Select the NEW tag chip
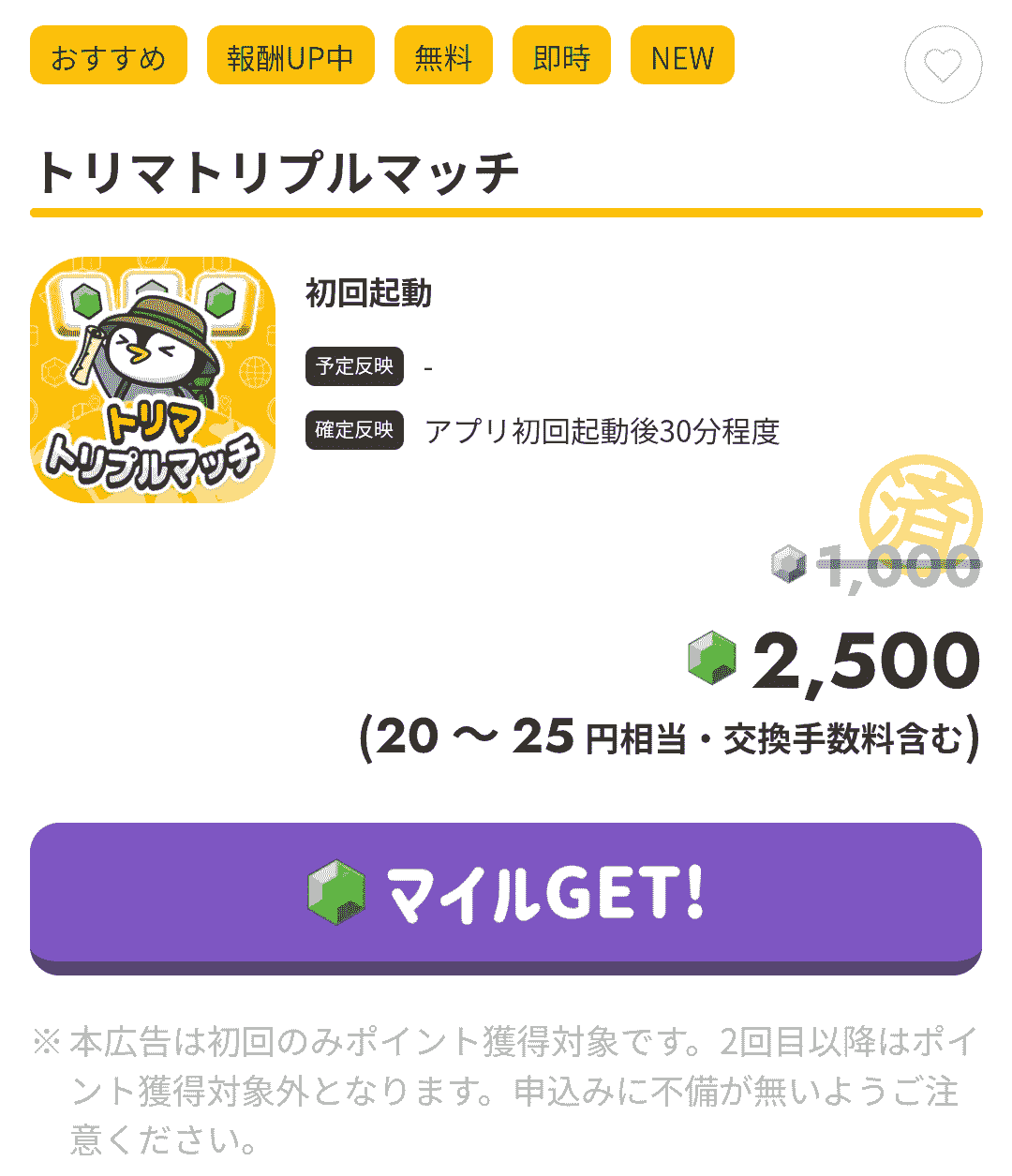 (x=682, y=56)
